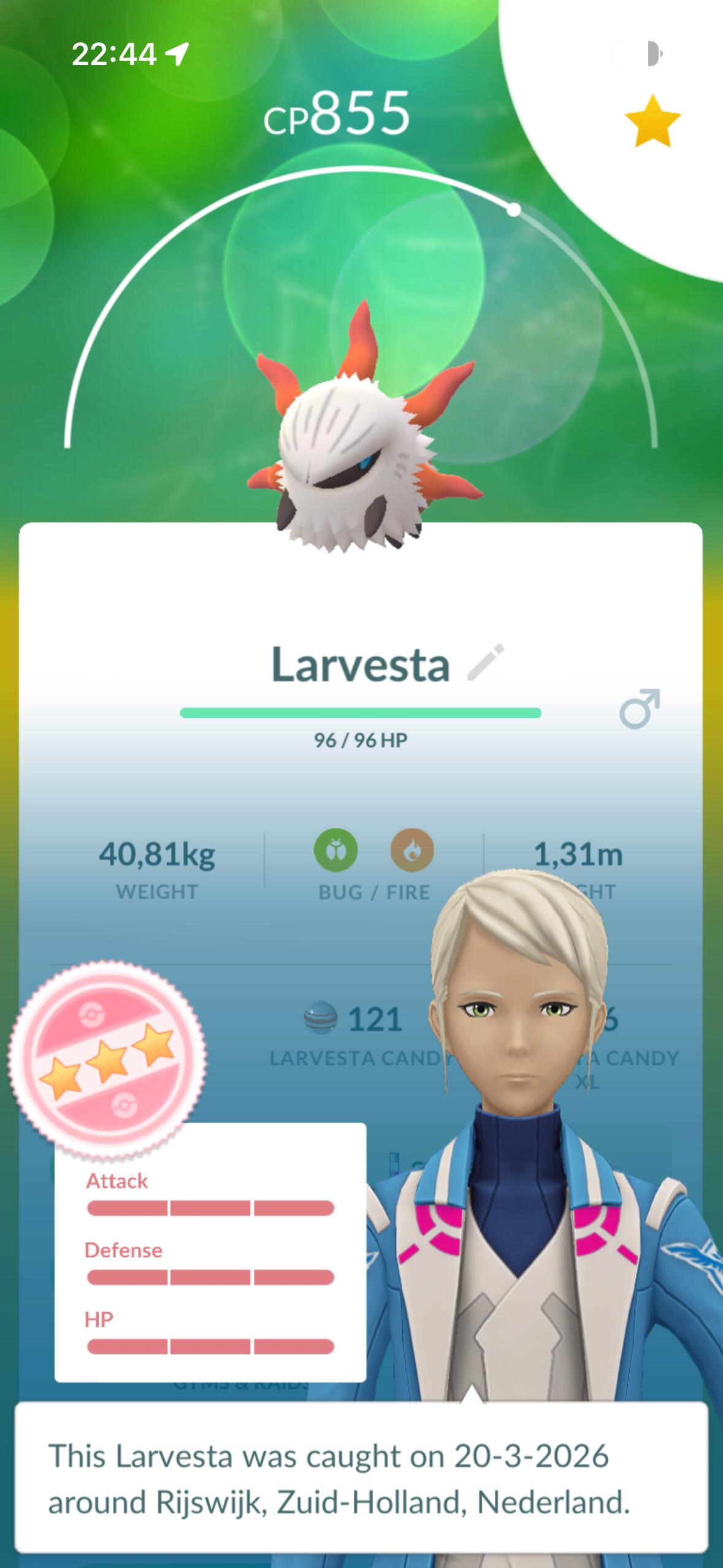This screenshot has width=723, height=1568.
Task: Toggle the favorite star for Larvesta
Action: click(x=652, y=121)
